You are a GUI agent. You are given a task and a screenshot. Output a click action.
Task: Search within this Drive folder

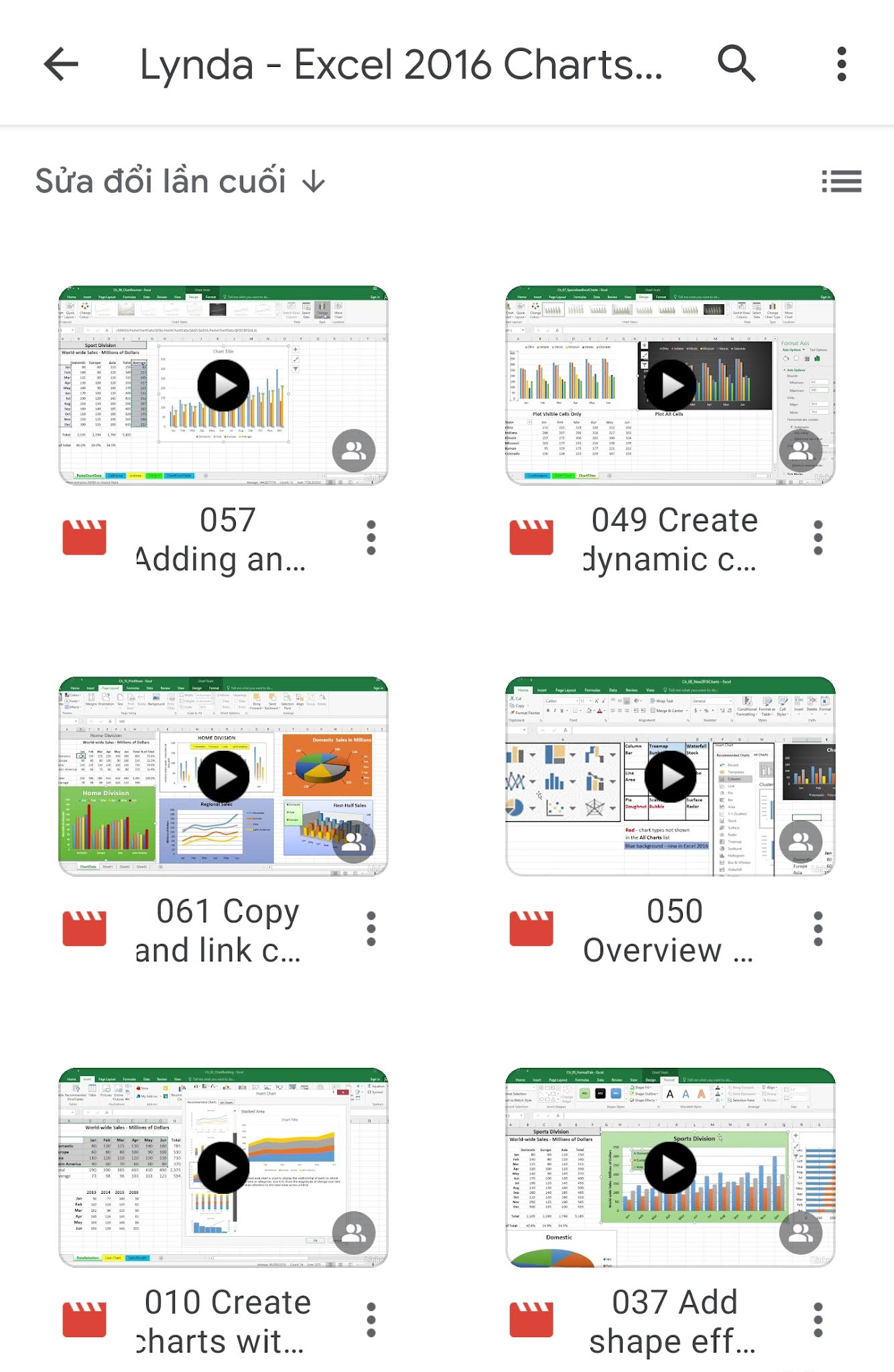click(736, 64)
